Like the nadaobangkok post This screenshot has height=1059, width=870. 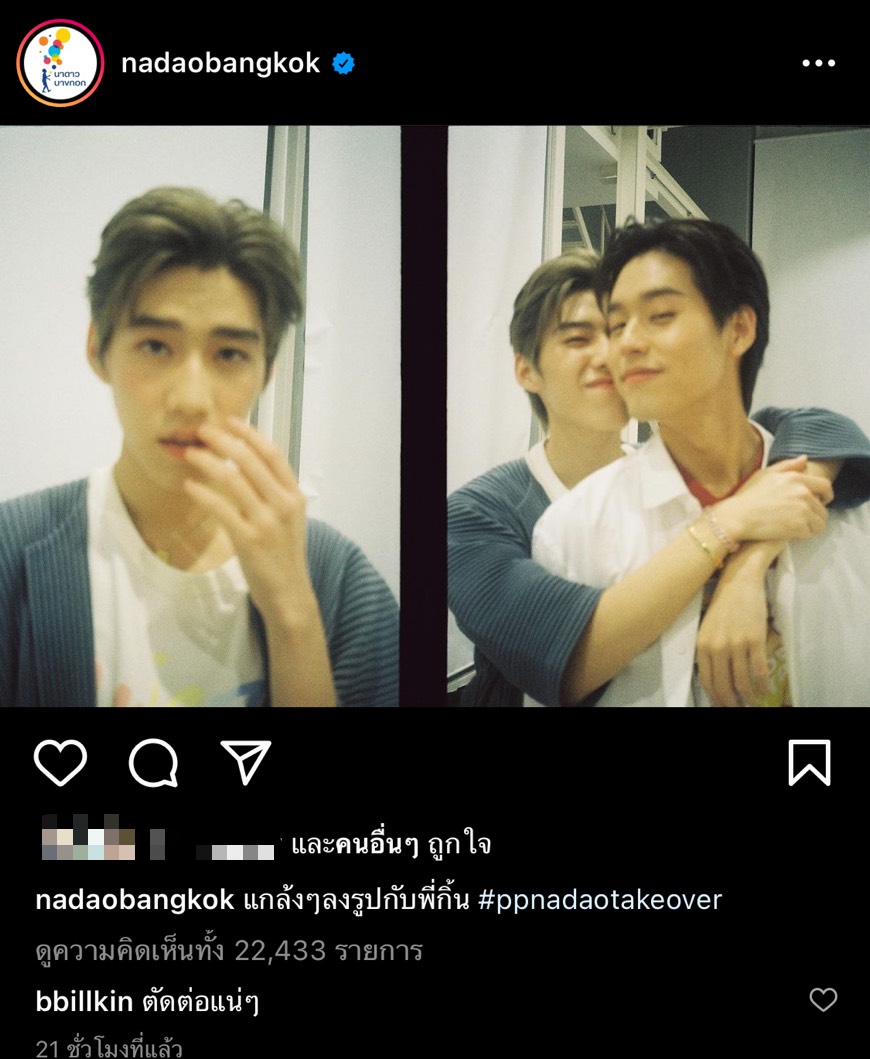pos(61,764)
